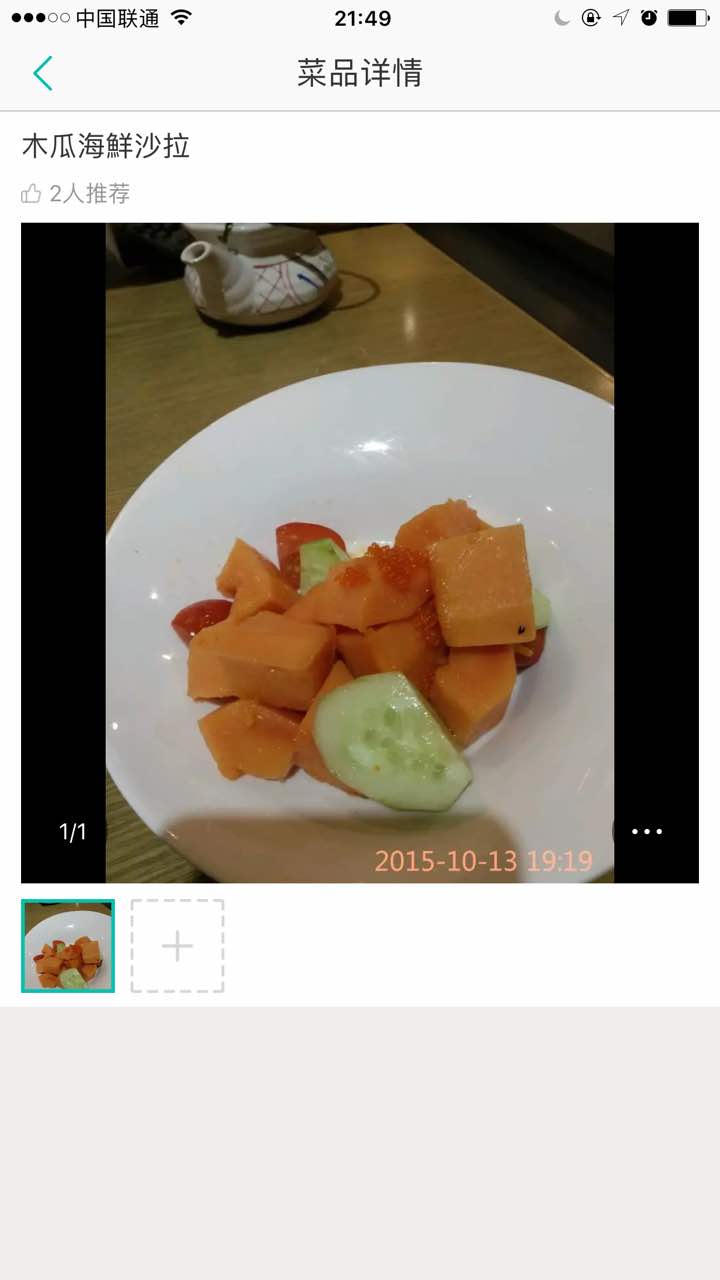Open the three-dot menu on the photo
The image size is (720, 1280).
click(x=646, y=831)
